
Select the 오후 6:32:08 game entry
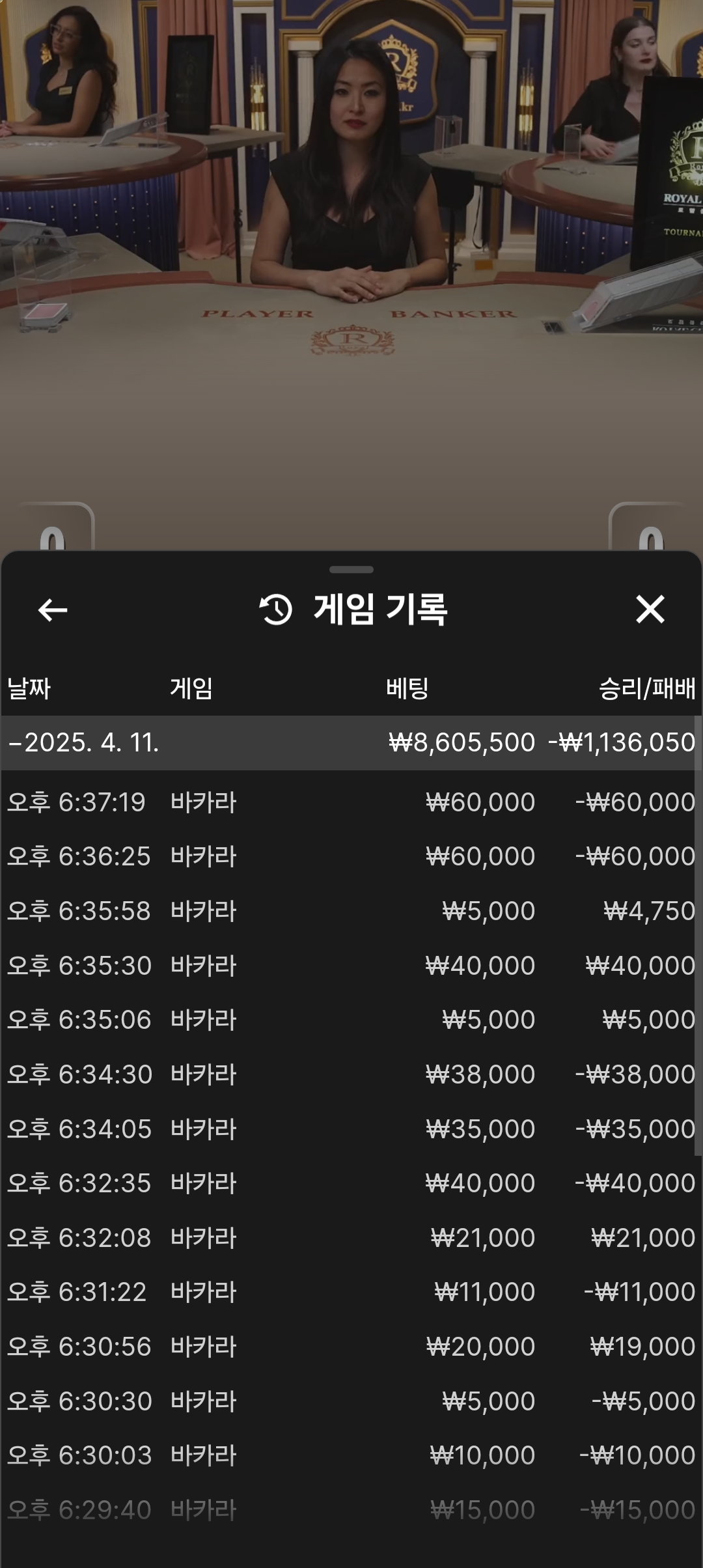click(x=351, y=1237)
